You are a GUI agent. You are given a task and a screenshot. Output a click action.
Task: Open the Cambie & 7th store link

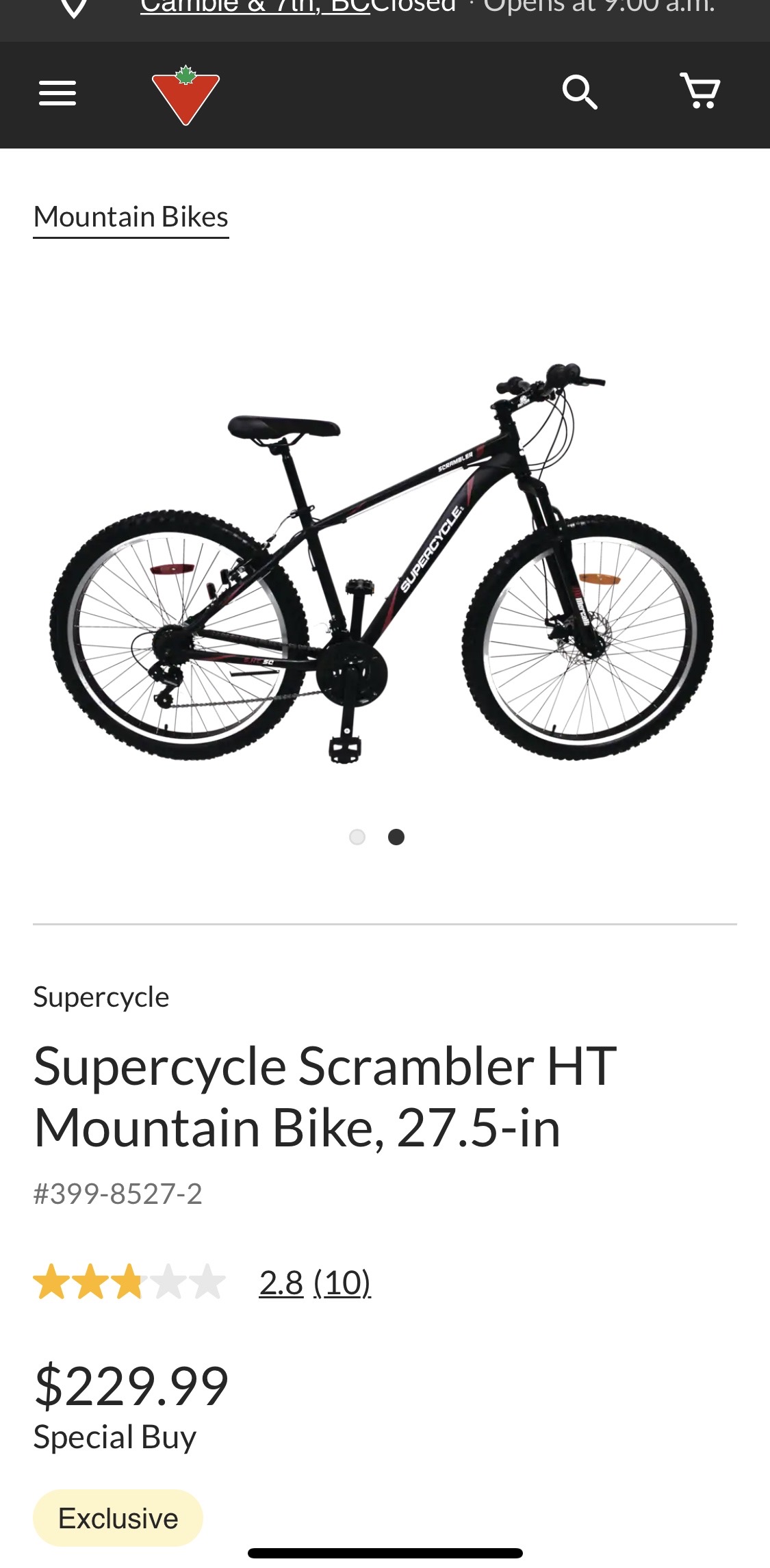[x=255, y=7]
